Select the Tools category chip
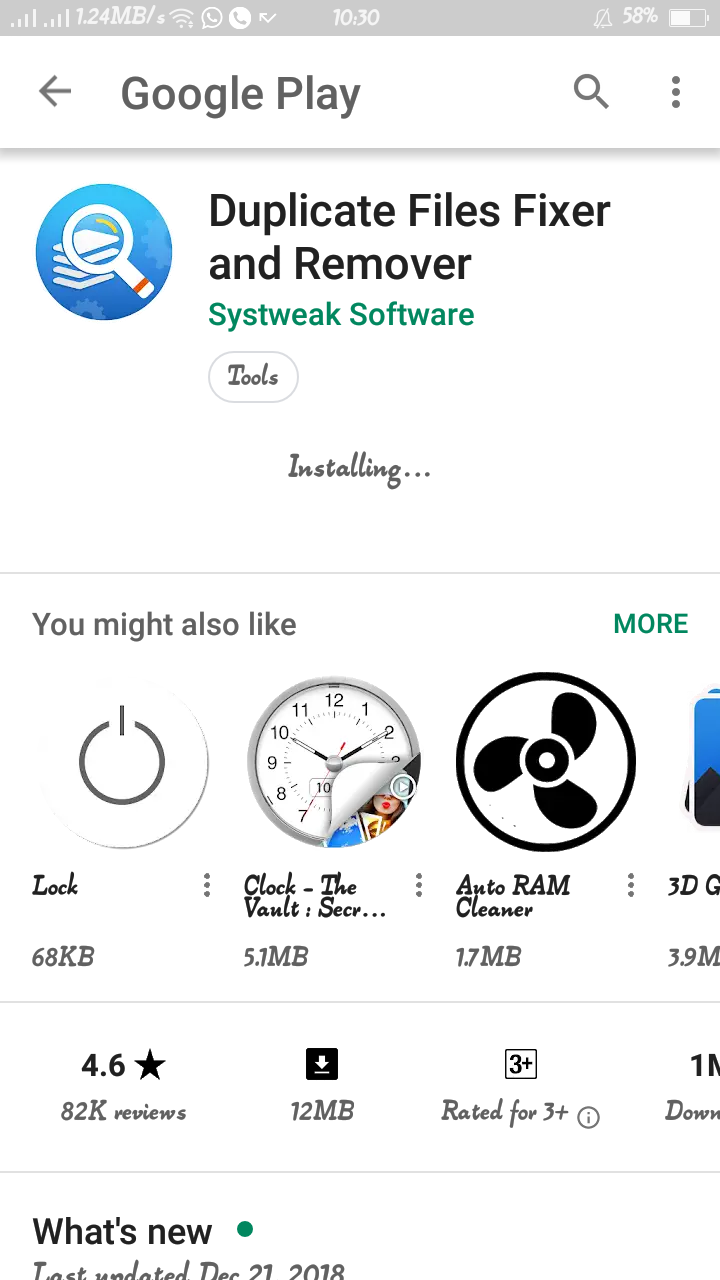The height and width of the screenshot is (1280, 720). (x=253, y=377)
